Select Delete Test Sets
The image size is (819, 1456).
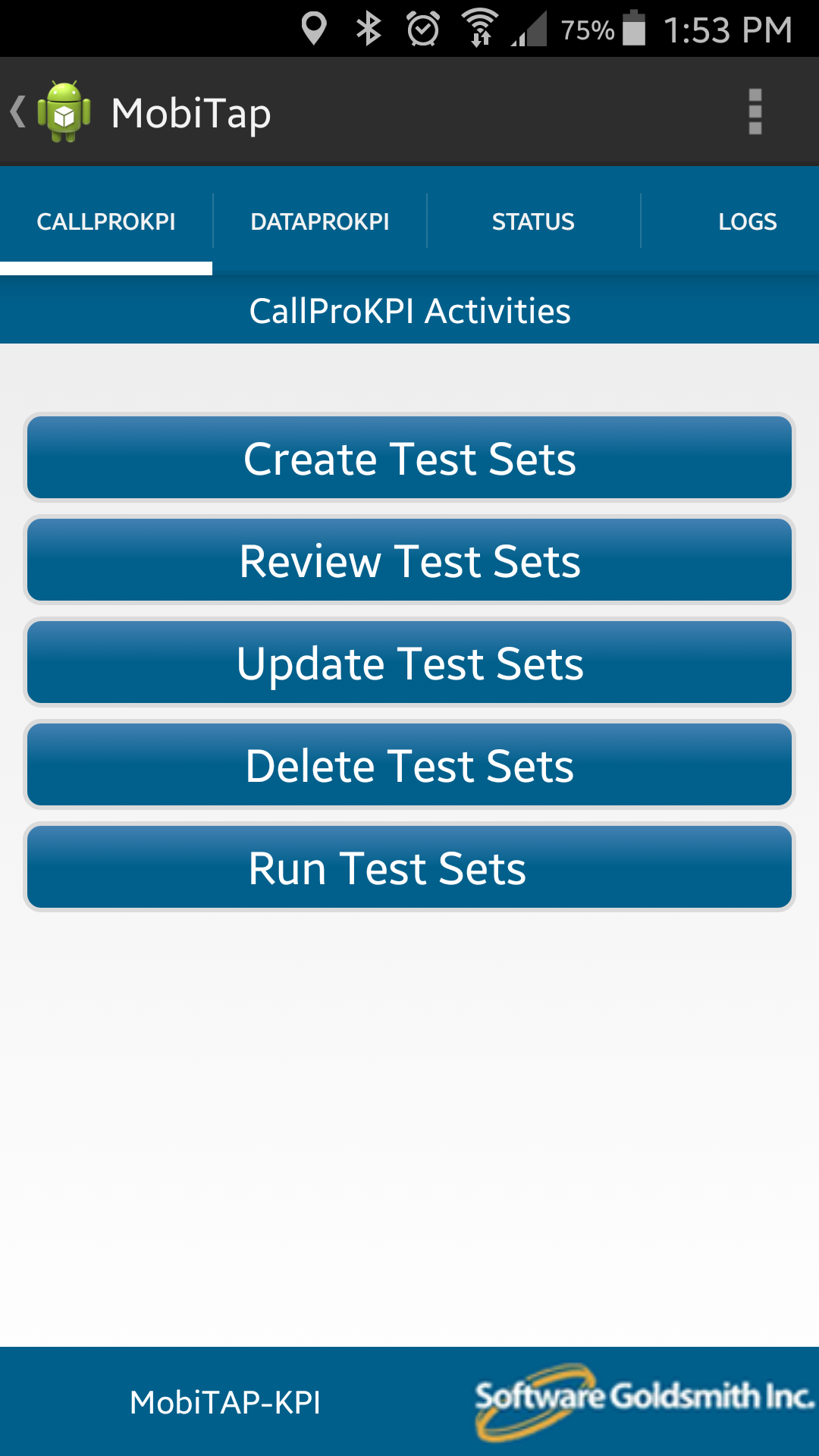[409, 765]
